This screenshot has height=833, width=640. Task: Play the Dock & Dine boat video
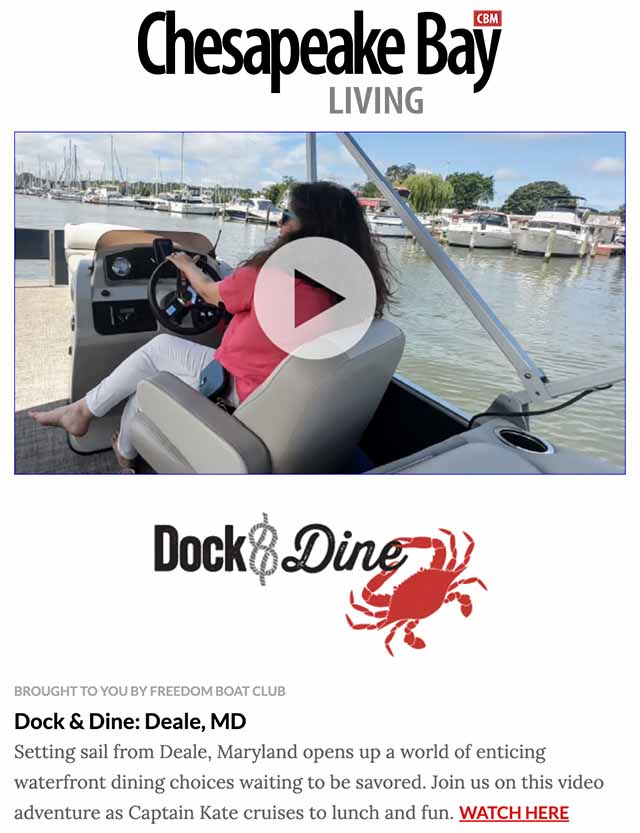click(315, 298)
